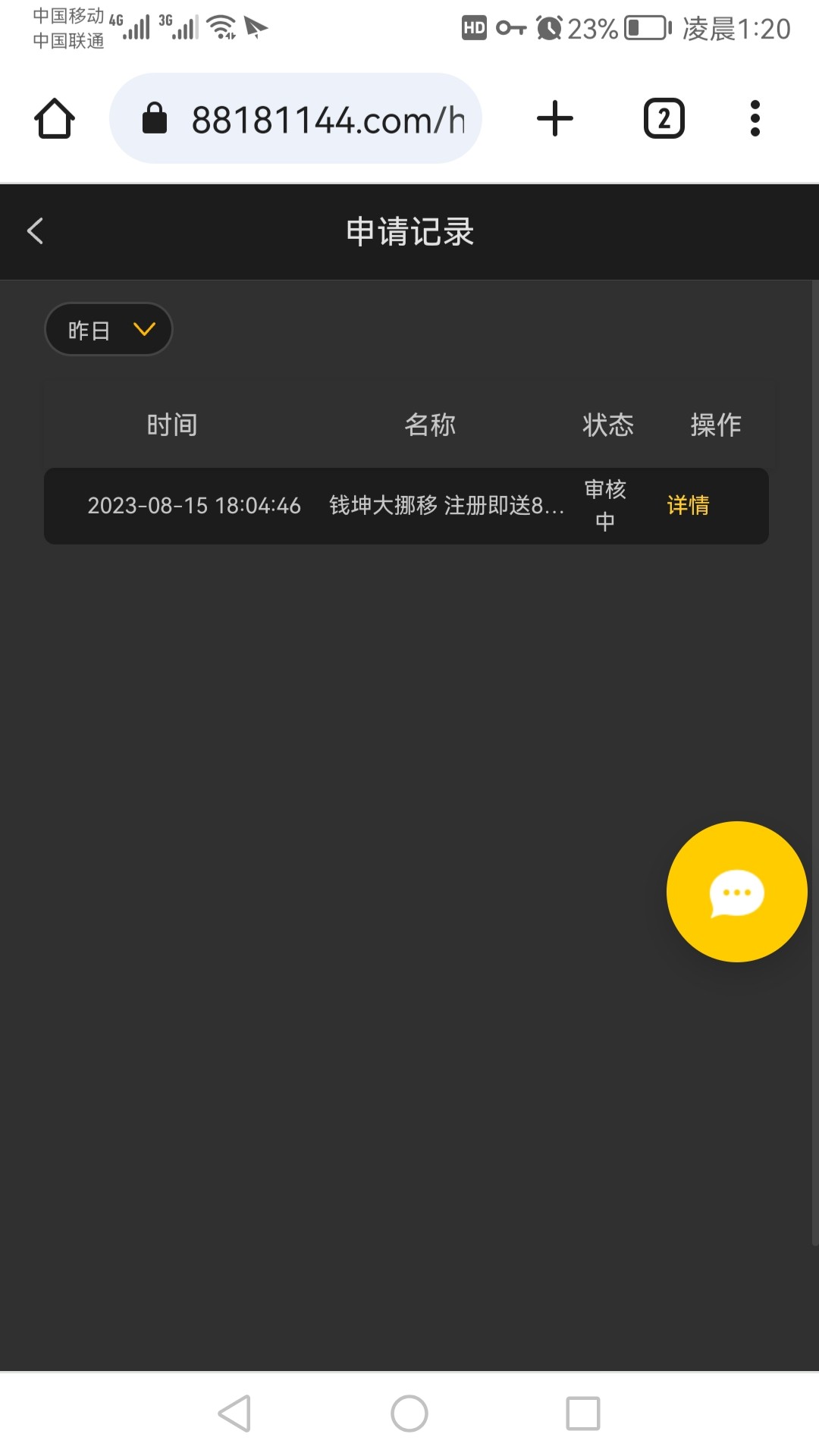Tap the back arrow on 申请记录 header
Screen dimensions: 819x1456
34,231
